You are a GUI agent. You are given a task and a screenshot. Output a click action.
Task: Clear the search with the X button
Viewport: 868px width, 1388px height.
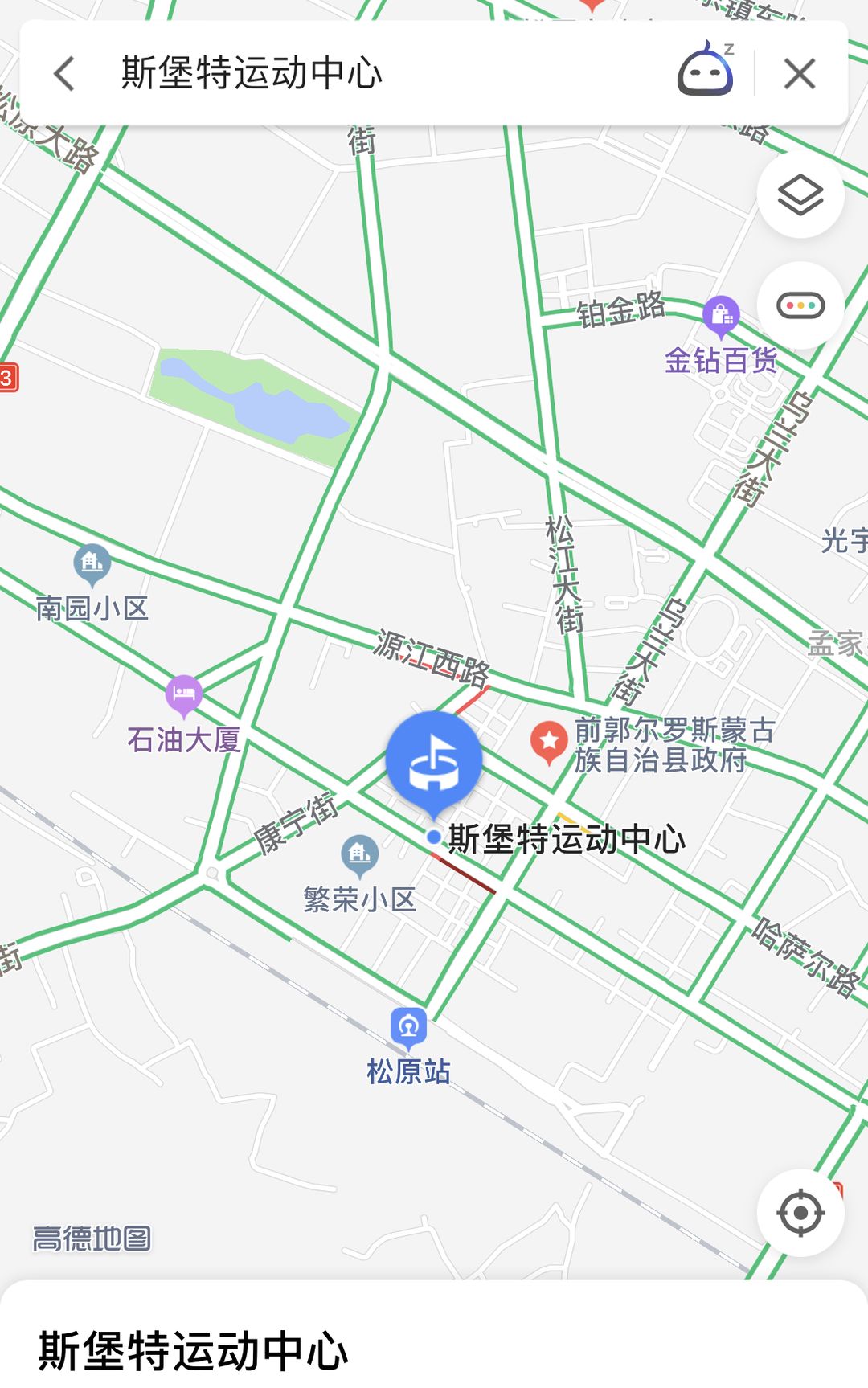(x=800, y=74)
